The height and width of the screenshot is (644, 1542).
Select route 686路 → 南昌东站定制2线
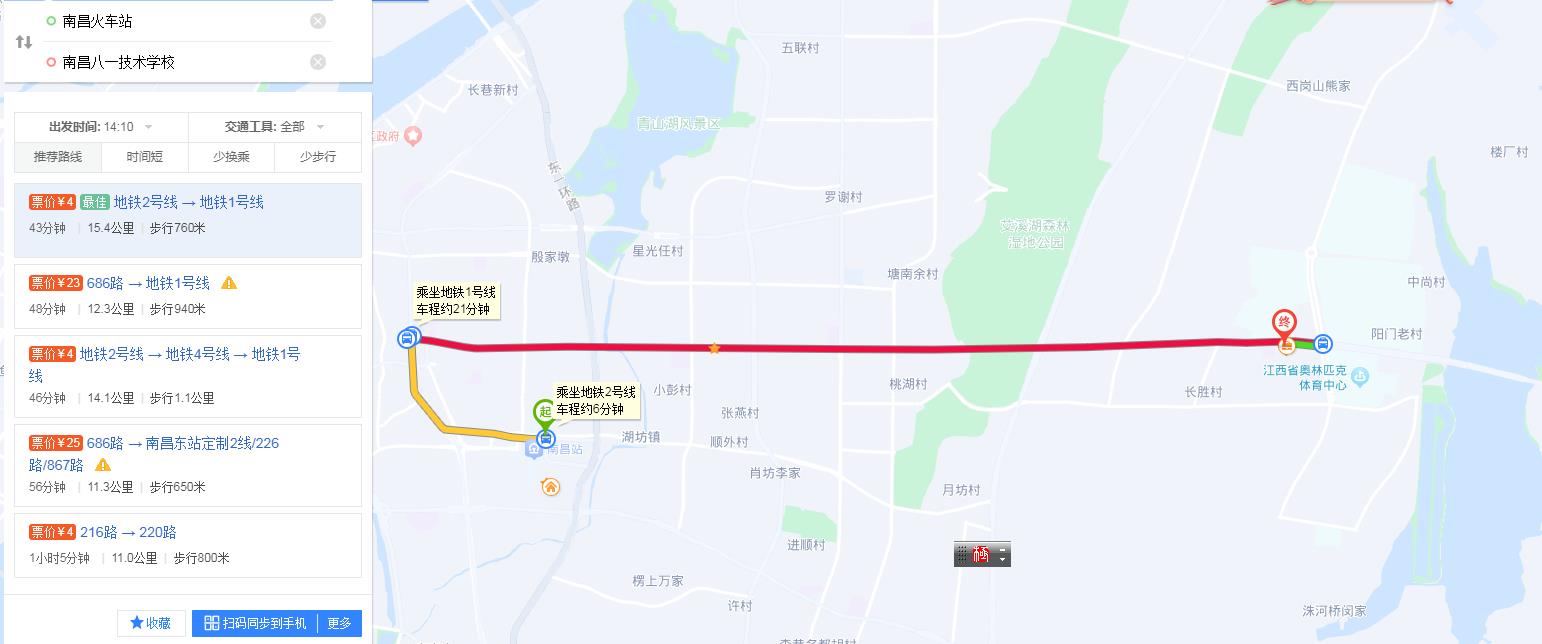pyautogui.click(x=183, y=444)
